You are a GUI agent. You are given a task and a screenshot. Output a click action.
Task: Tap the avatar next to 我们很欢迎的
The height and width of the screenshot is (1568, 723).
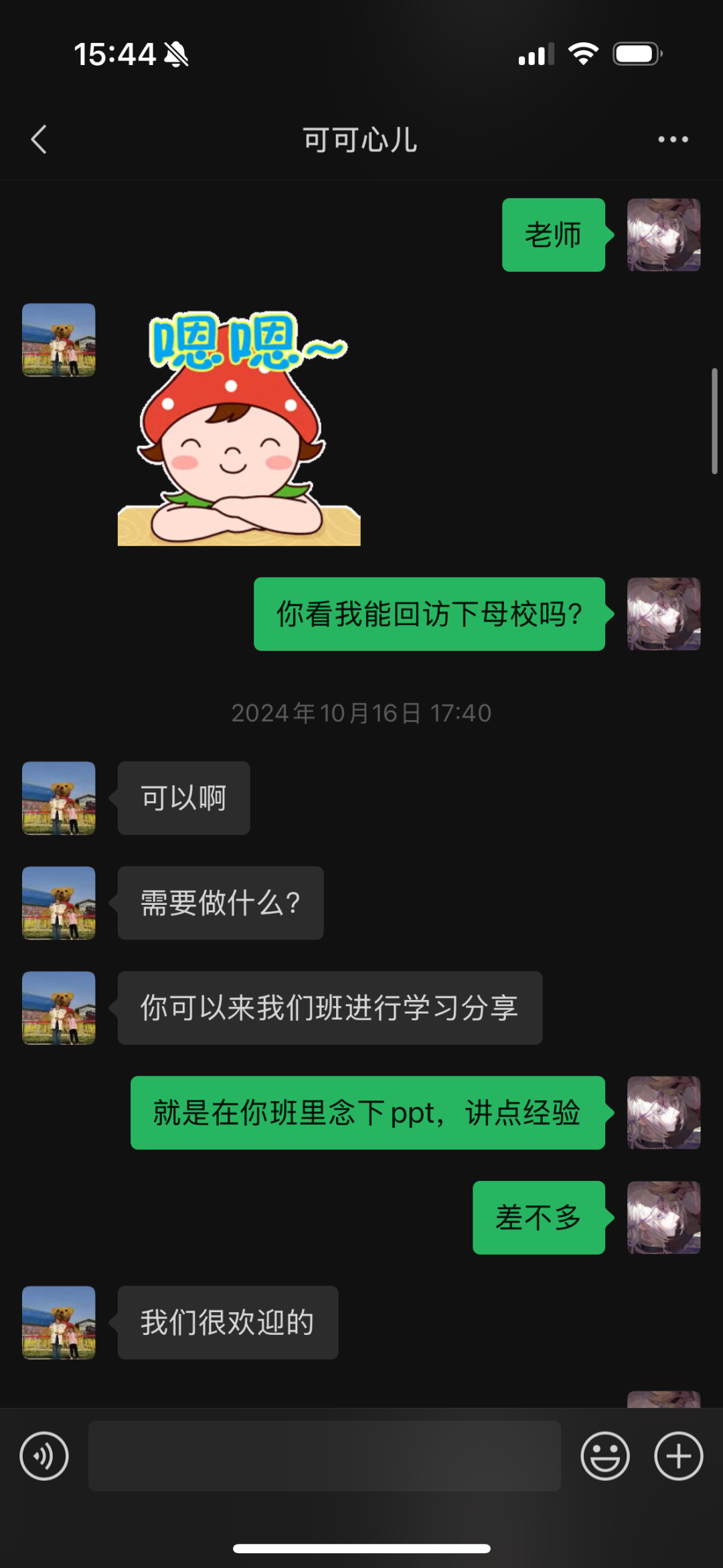[59, 1322]
